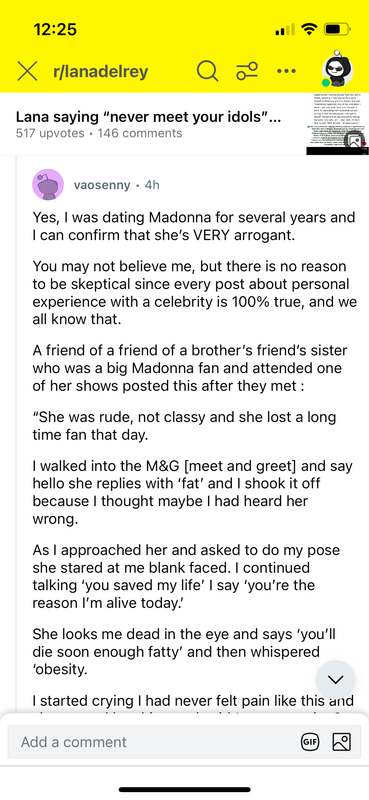The width and height of the screenshot is (369, 800).
Task: Search within the subreddit
Action: (x=207, y=71)
